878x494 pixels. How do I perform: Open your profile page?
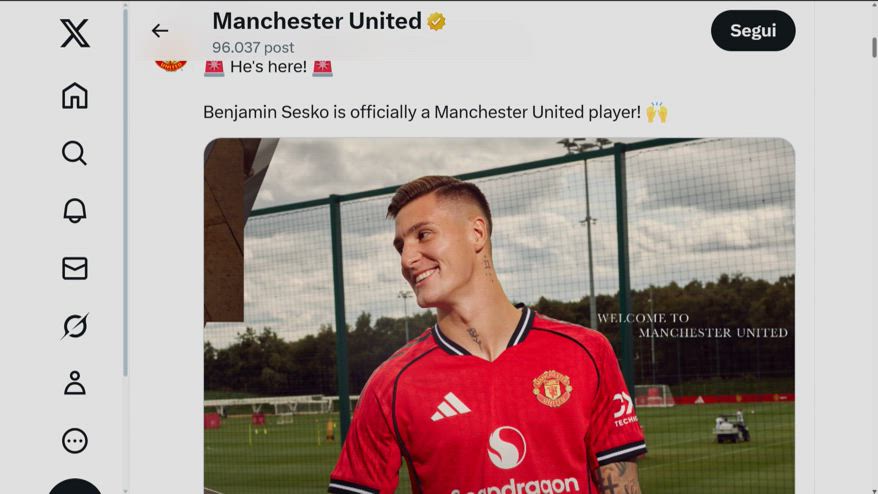pos(75,383)
